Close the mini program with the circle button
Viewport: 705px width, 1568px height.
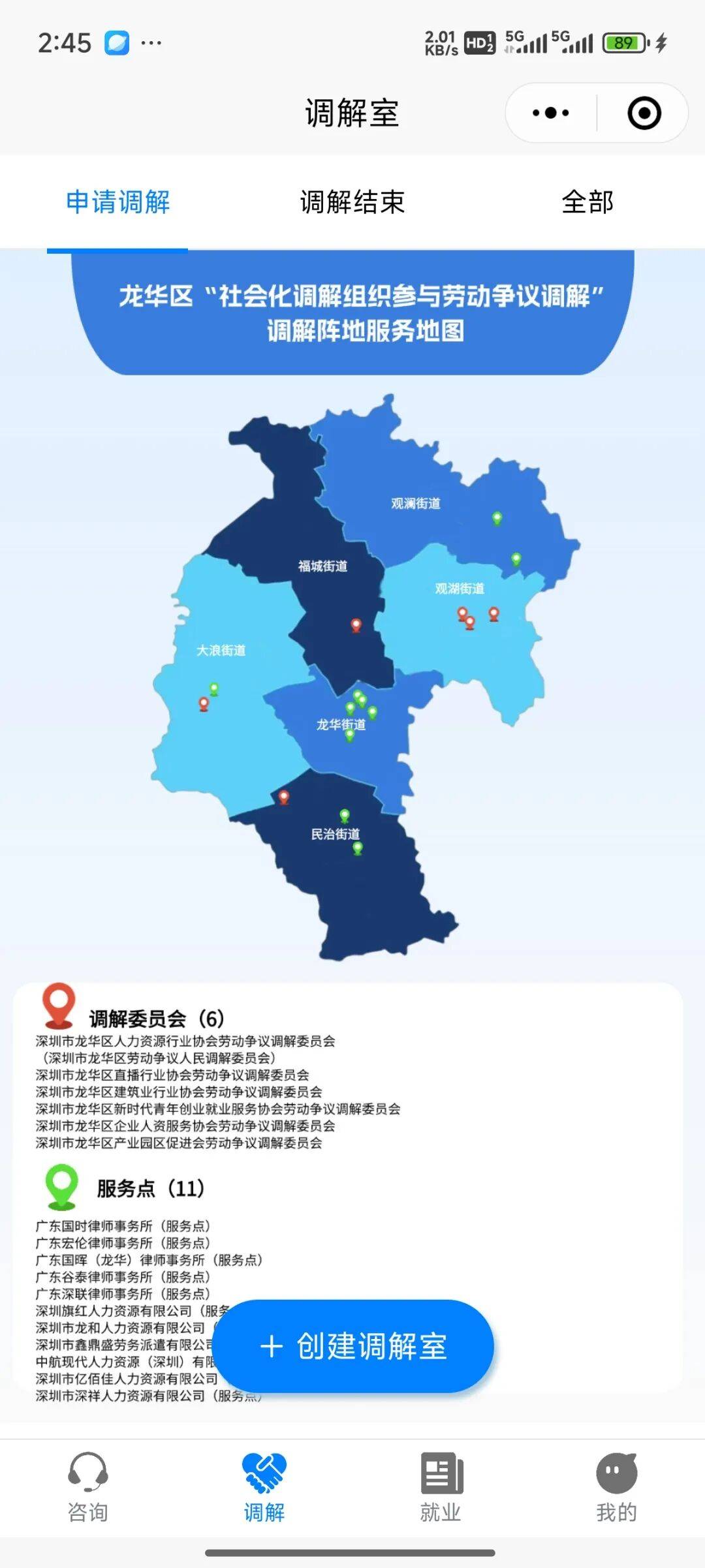click(644, 113)
